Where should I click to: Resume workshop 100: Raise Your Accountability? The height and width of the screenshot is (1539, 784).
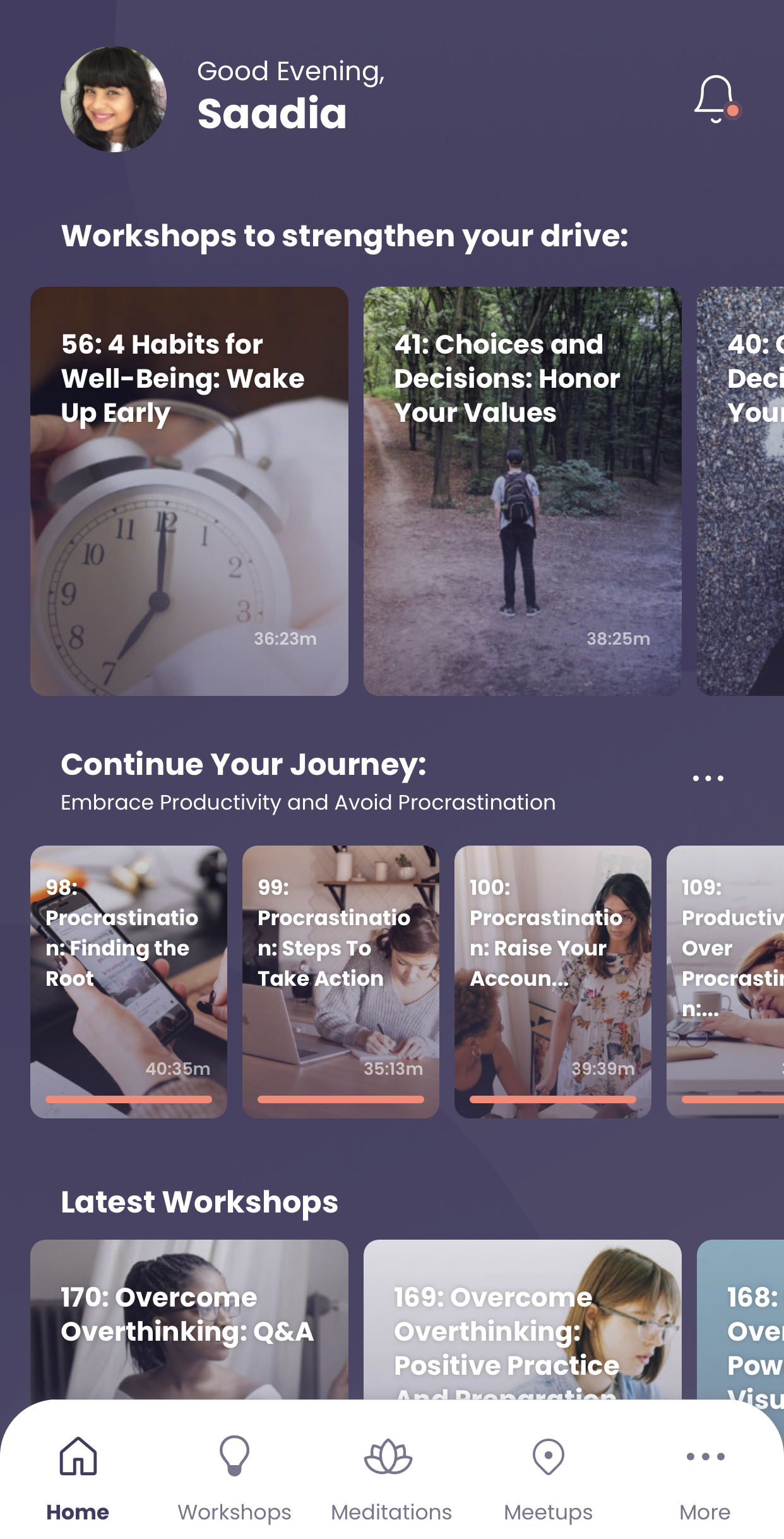tap(552, 981)
